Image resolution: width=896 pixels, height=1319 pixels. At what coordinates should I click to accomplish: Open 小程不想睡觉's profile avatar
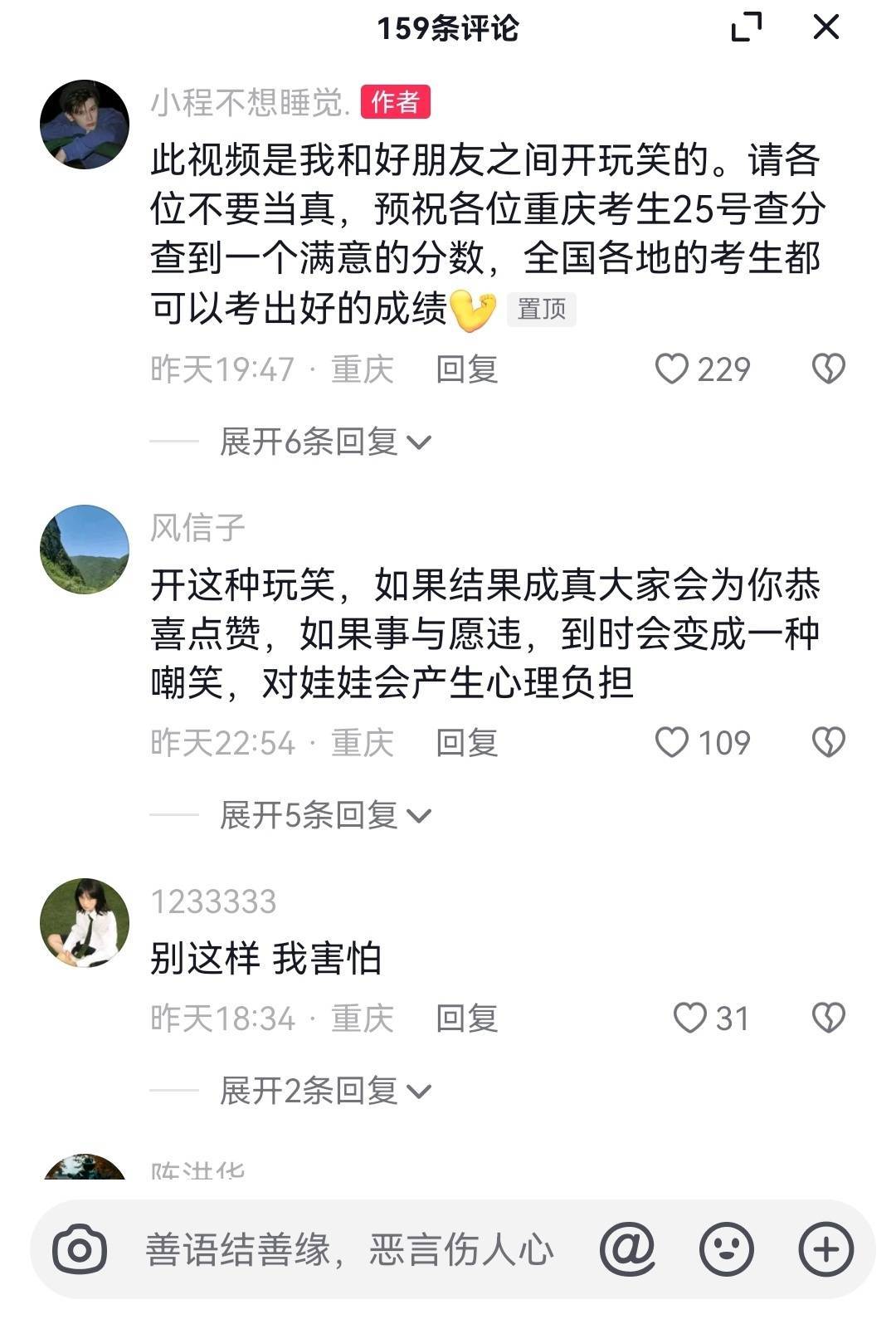pyautogui.click(x=85, y=125)
